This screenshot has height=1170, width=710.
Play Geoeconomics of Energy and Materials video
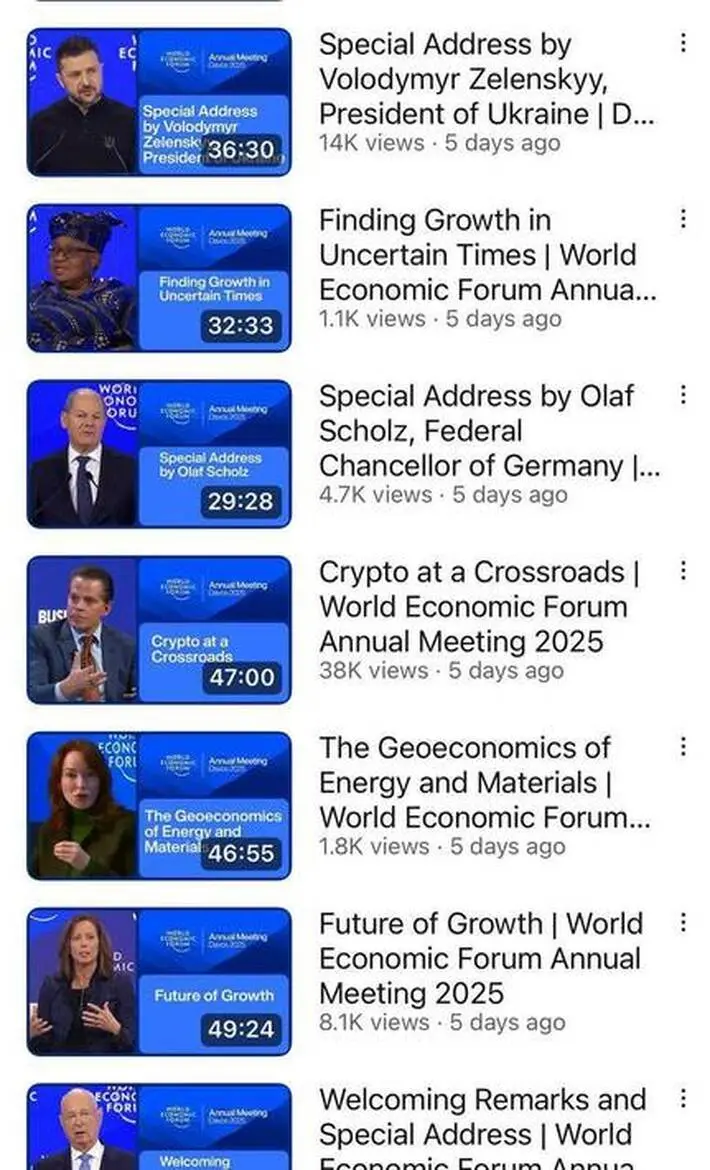pyautogui.click(x=159, y=807)
